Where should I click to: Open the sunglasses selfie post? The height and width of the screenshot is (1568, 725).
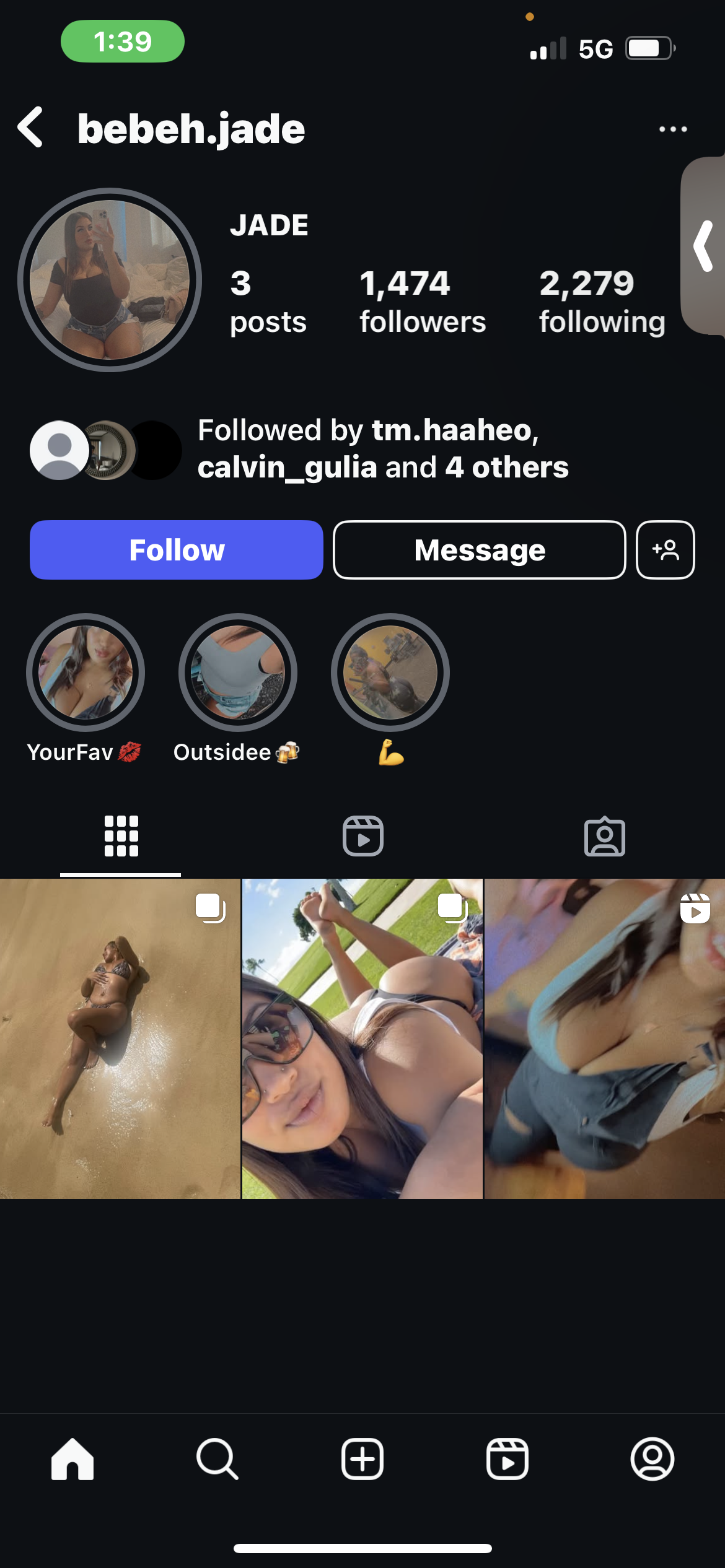(362, 1039)
